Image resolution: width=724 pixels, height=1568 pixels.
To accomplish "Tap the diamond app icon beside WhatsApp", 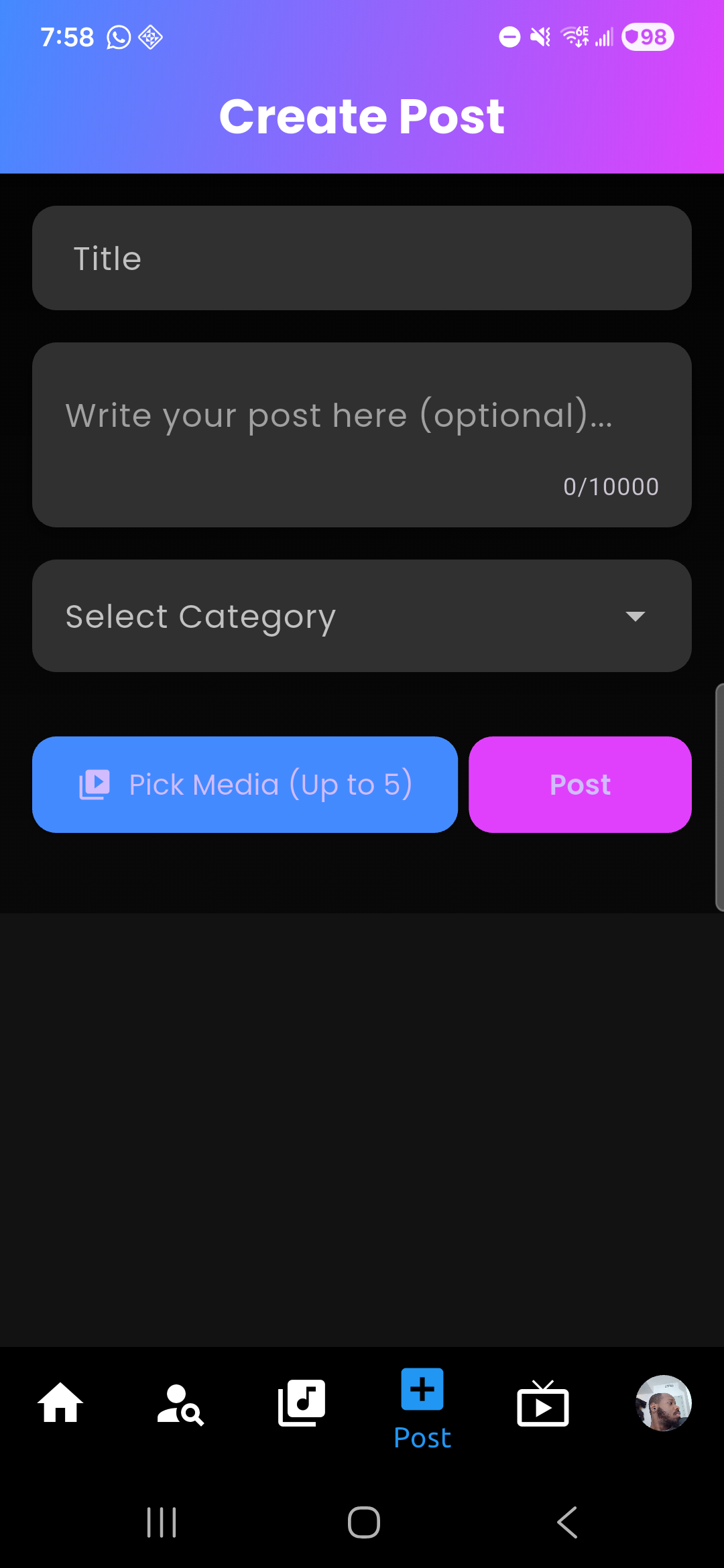I will (x=150, y=37).
